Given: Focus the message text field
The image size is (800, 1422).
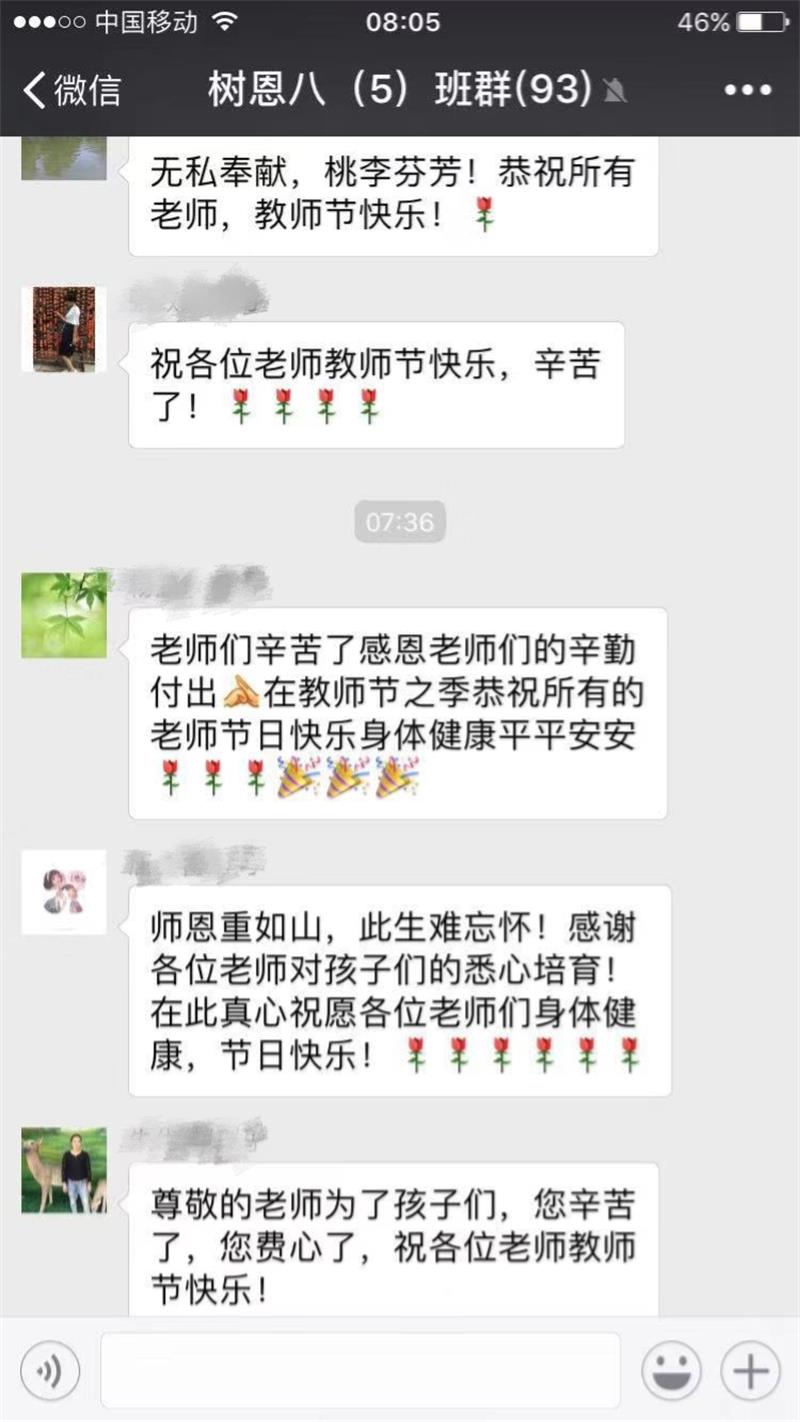Looking at the screenshot, I should coord(360,1370).
